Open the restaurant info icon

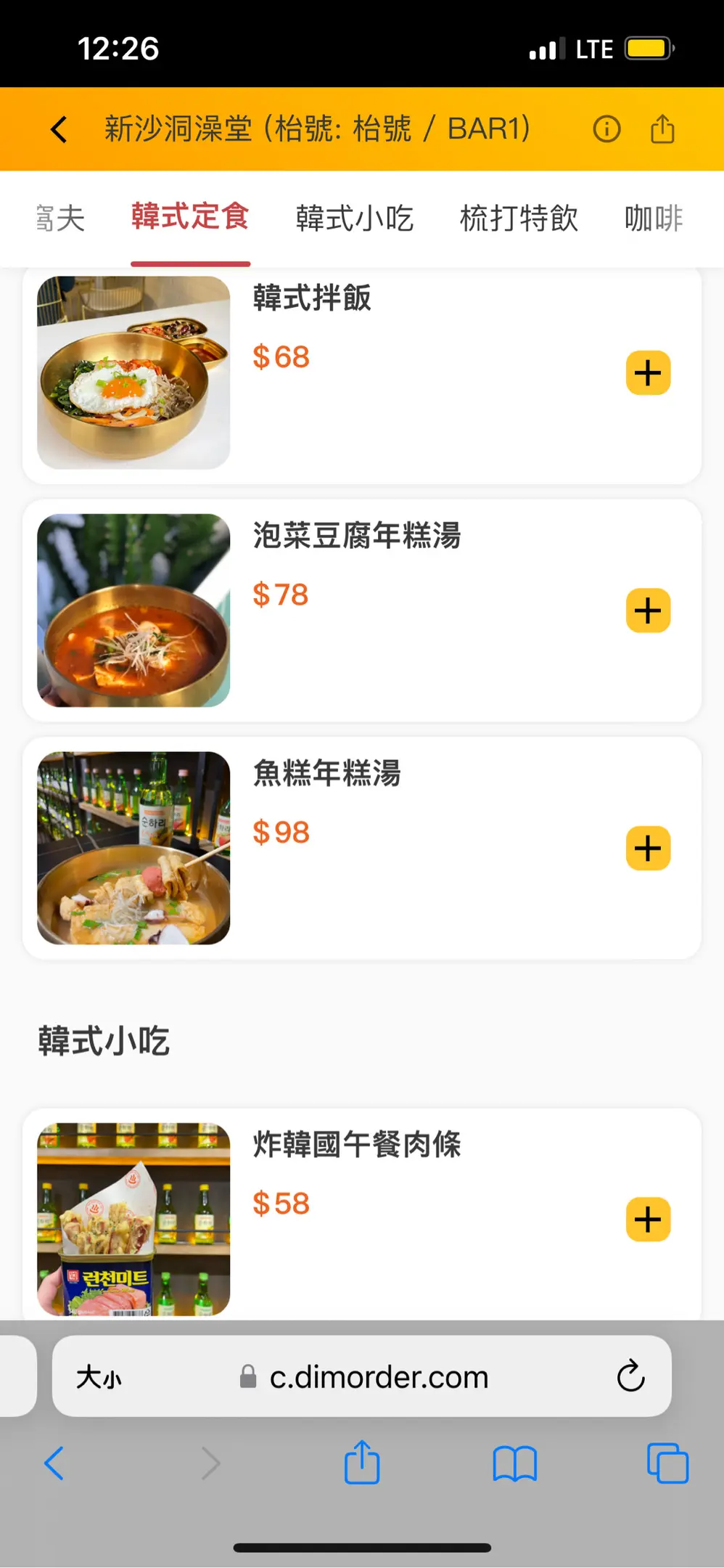pyautogui.click(x=606, y=129)
